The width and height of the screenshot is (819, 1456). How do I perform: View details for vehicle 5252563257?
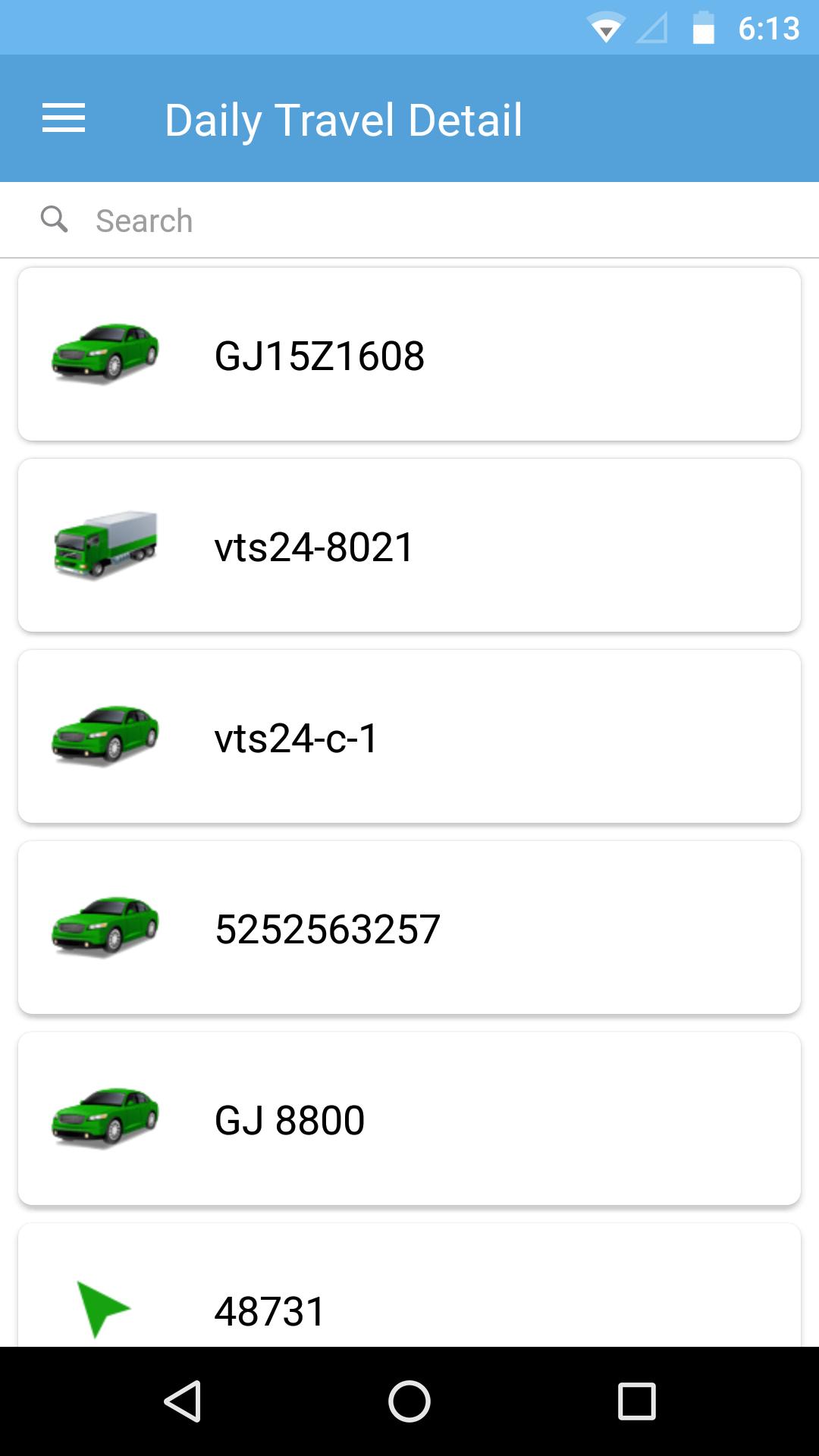pos(409,927)
